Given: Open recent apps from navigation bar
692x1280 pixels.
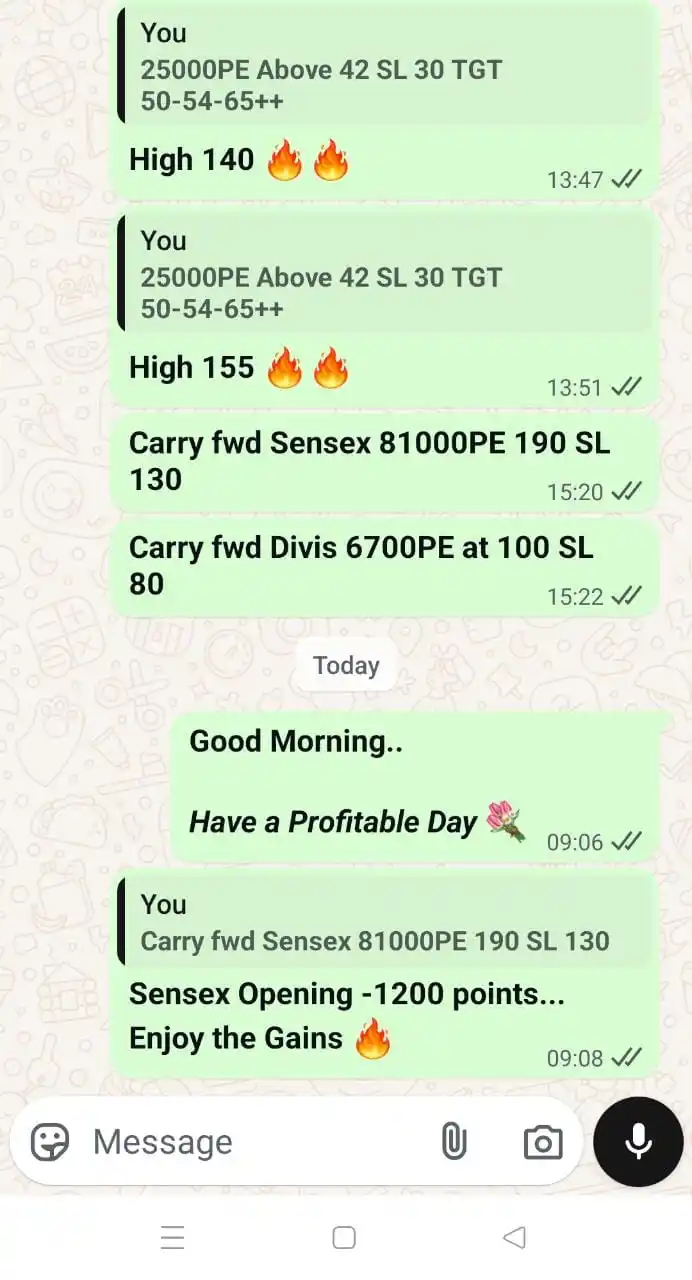Looking at the screenshot, I should [x=173, y=1238].
